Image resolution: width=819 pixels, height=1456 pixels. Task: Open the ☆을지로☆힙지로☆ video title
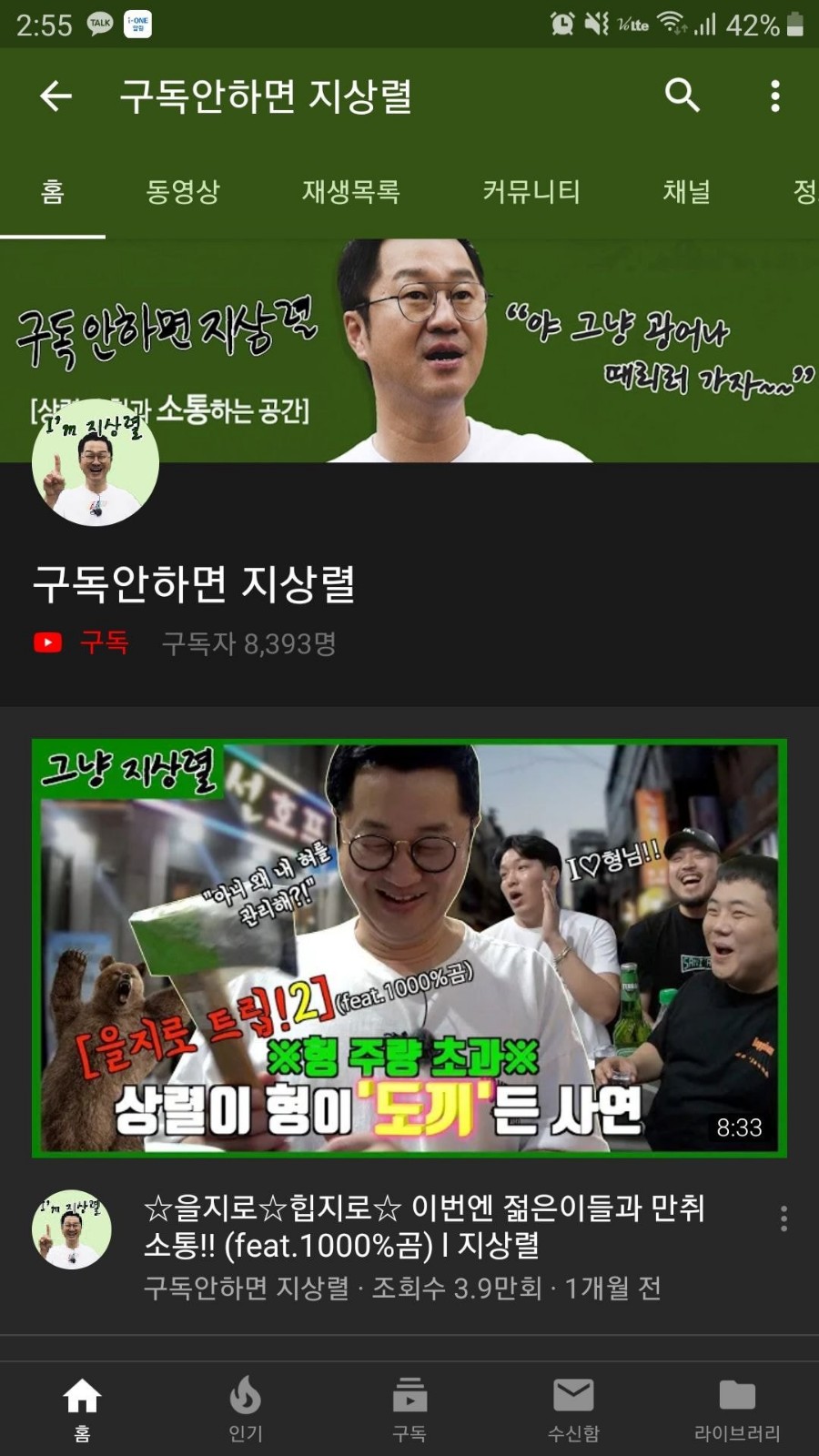point(423,1226)
